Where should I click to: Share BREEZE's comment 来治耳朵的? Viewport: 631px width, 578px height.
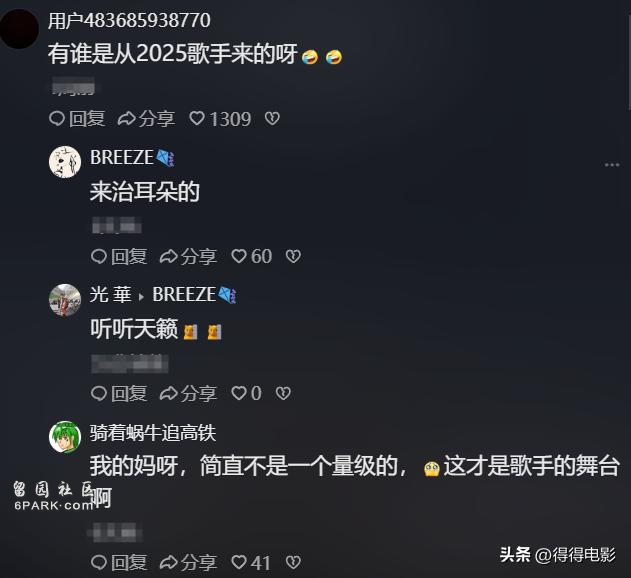188,257
